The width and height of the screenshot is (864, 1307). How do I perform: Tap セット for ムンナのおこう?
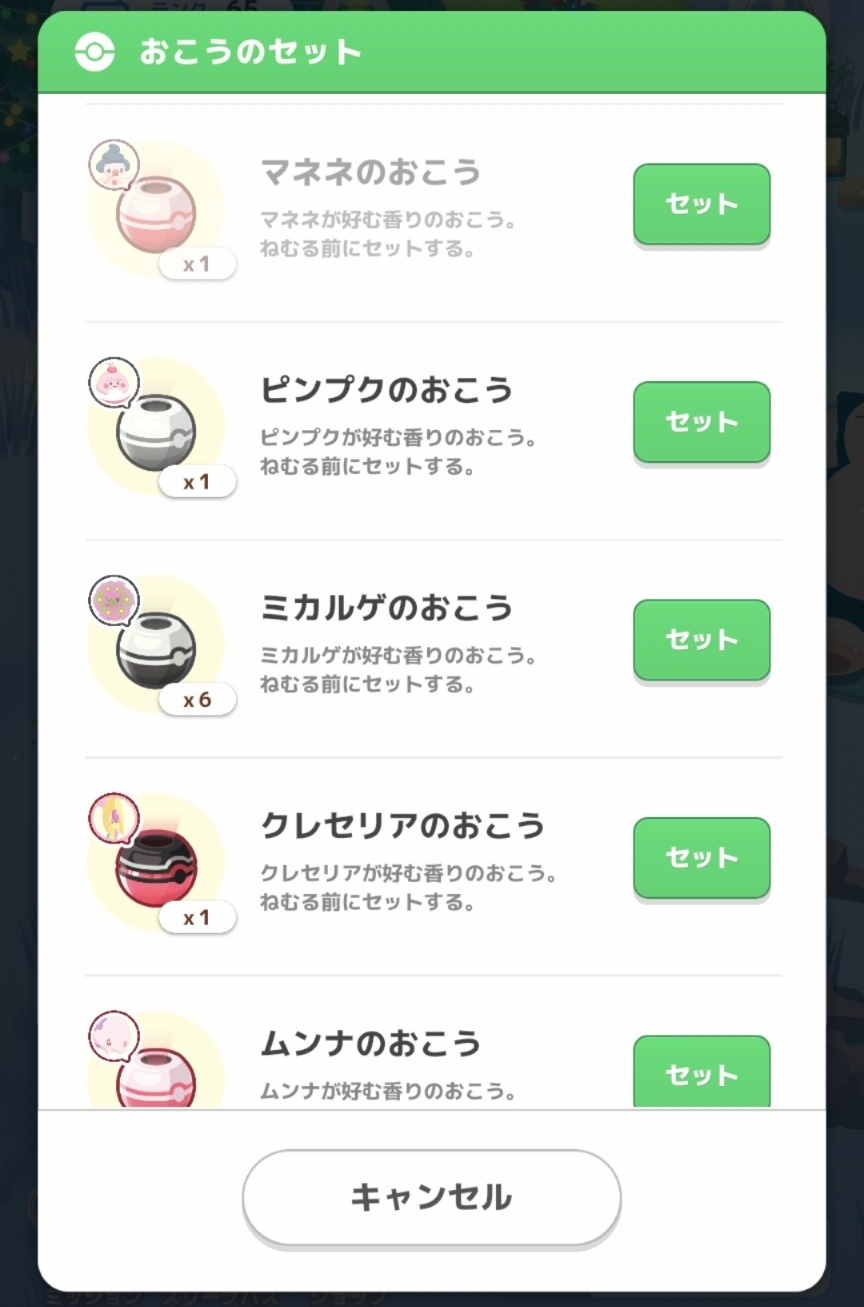click(x=701, y=1073)
